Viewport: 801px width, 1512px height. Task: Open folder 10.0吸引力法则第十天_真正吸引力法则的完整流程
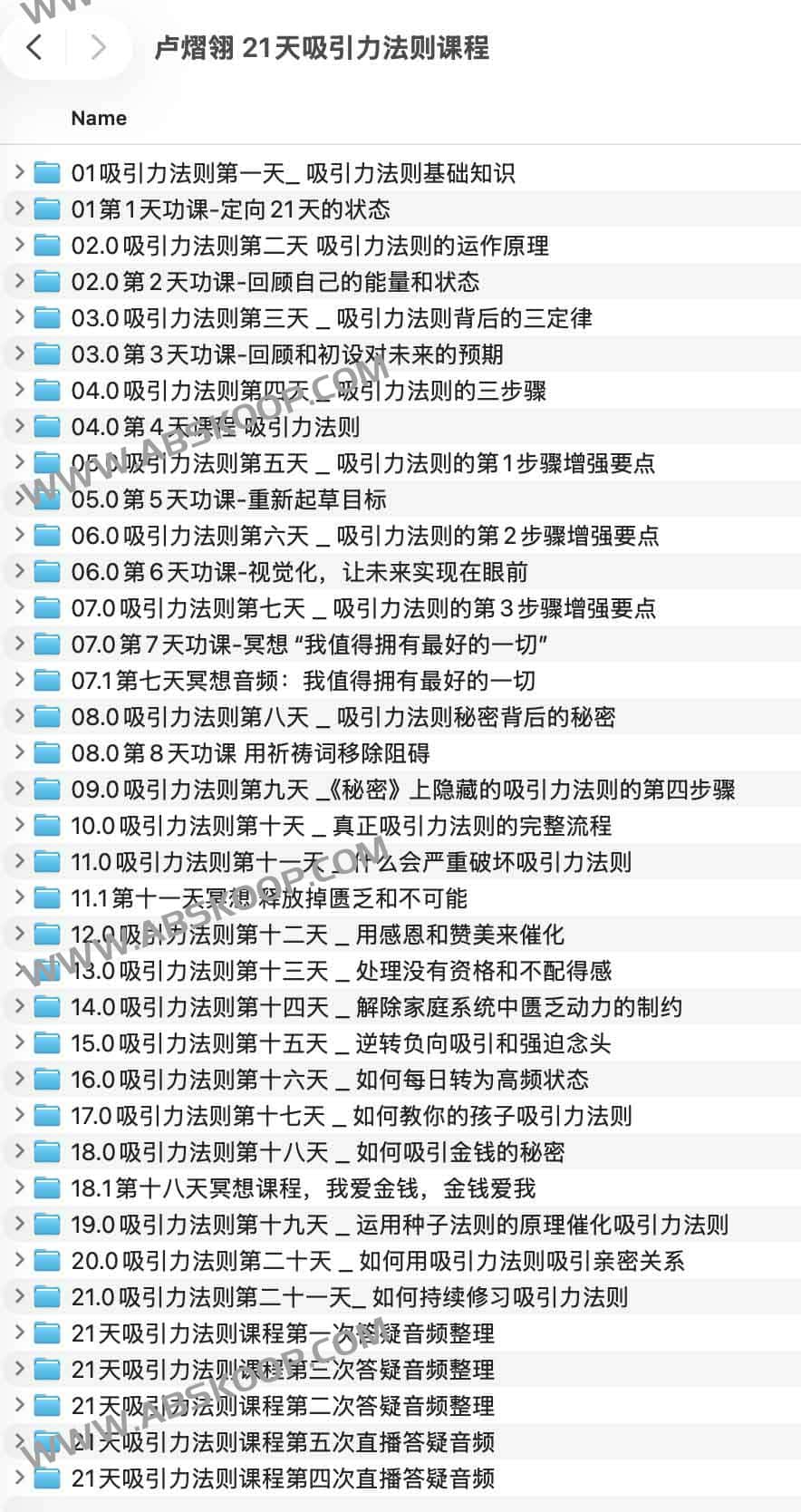point(341,825)
